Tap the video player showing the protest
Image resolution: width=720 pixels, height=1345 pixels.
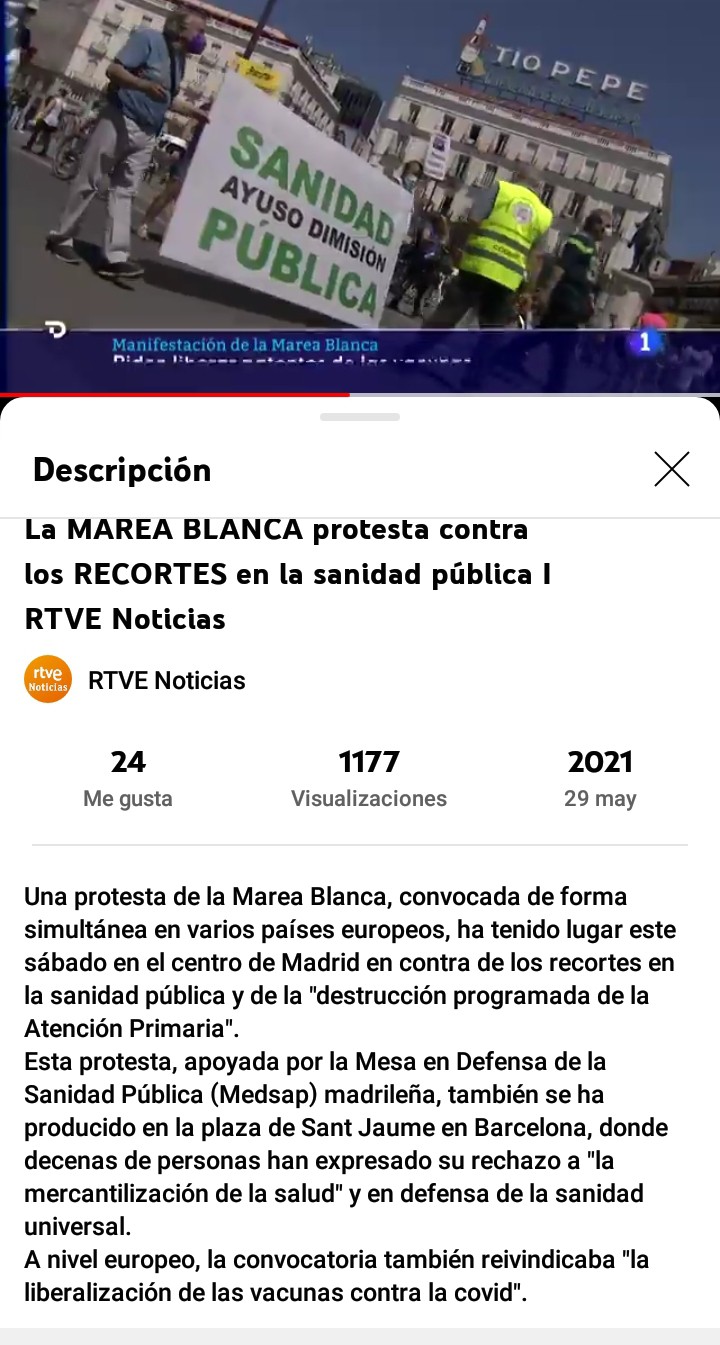coord(360,196)
